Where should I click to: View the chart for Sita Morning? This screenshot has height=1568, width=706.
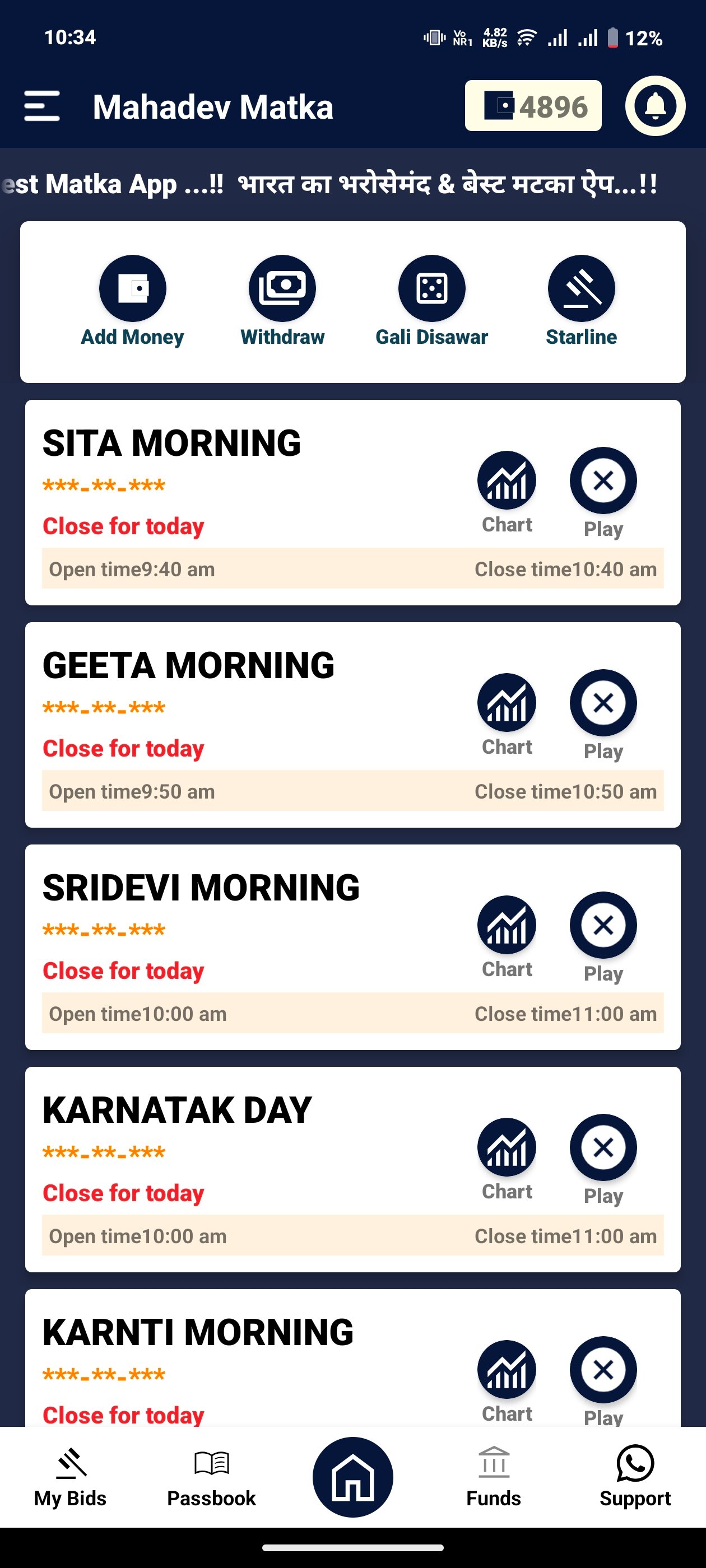[506, 491]
